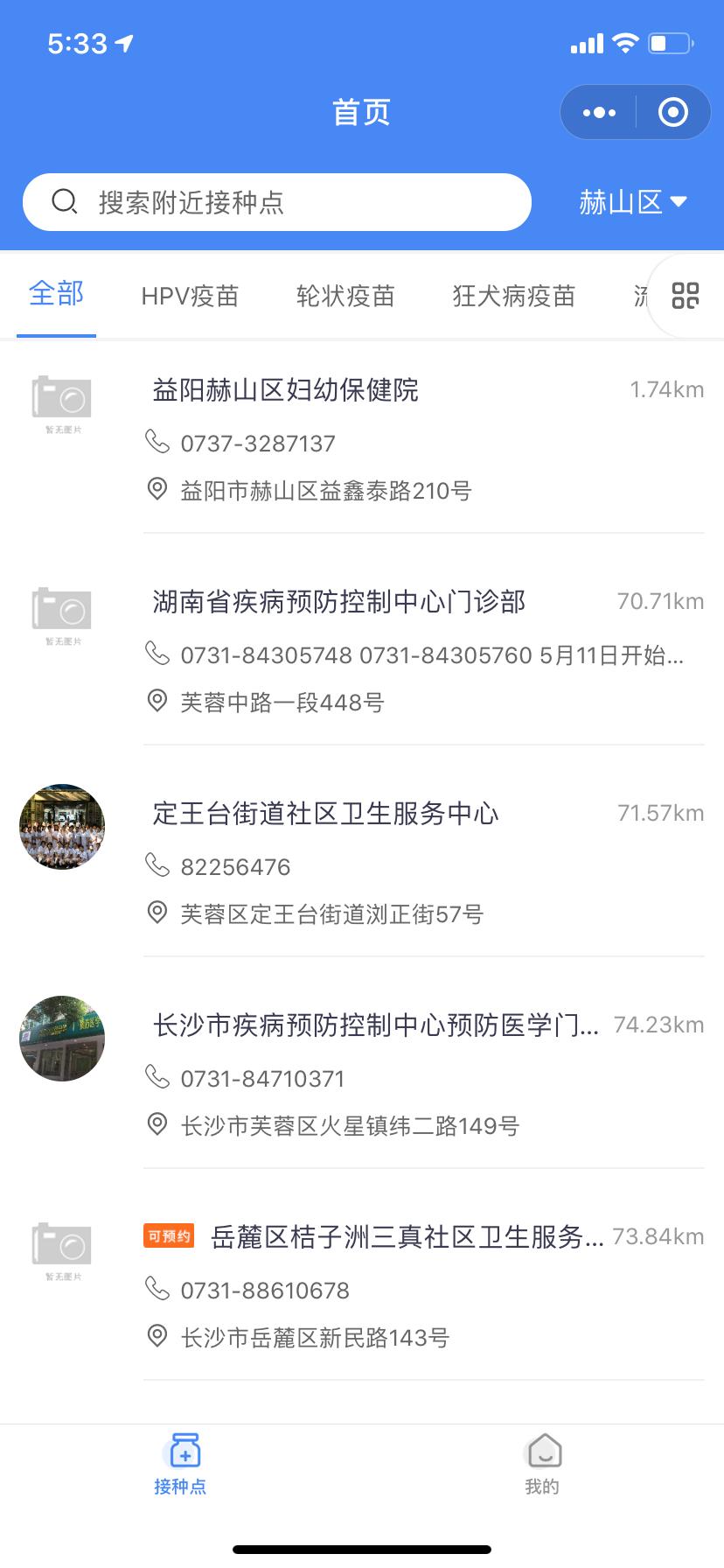Image resolution: width=724 pixels, height=1568 pixels.
Task: Click the 定王台街道 center photo thumbnail
Action: [61, 827]
